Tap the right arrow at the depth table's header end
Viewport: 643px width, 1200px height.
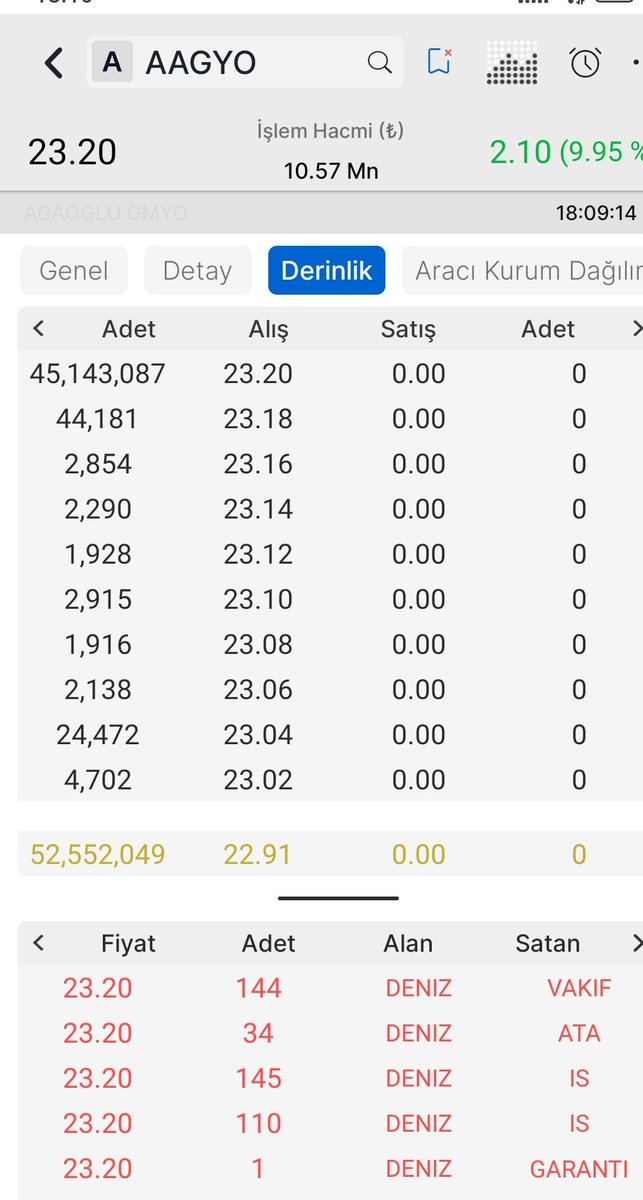[636, 328]
